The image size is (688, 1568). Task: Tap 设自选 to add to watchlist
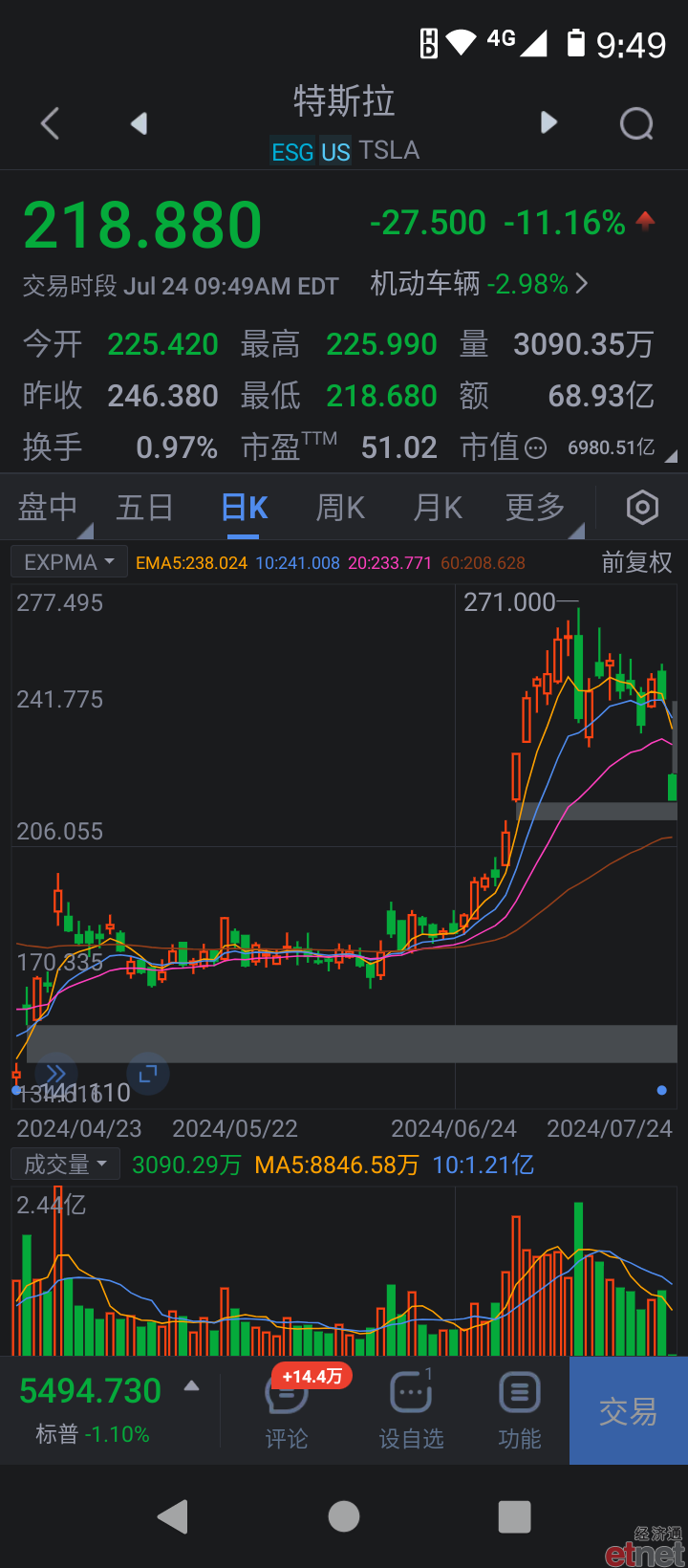pyautogui.click(x=412, y=1410)
